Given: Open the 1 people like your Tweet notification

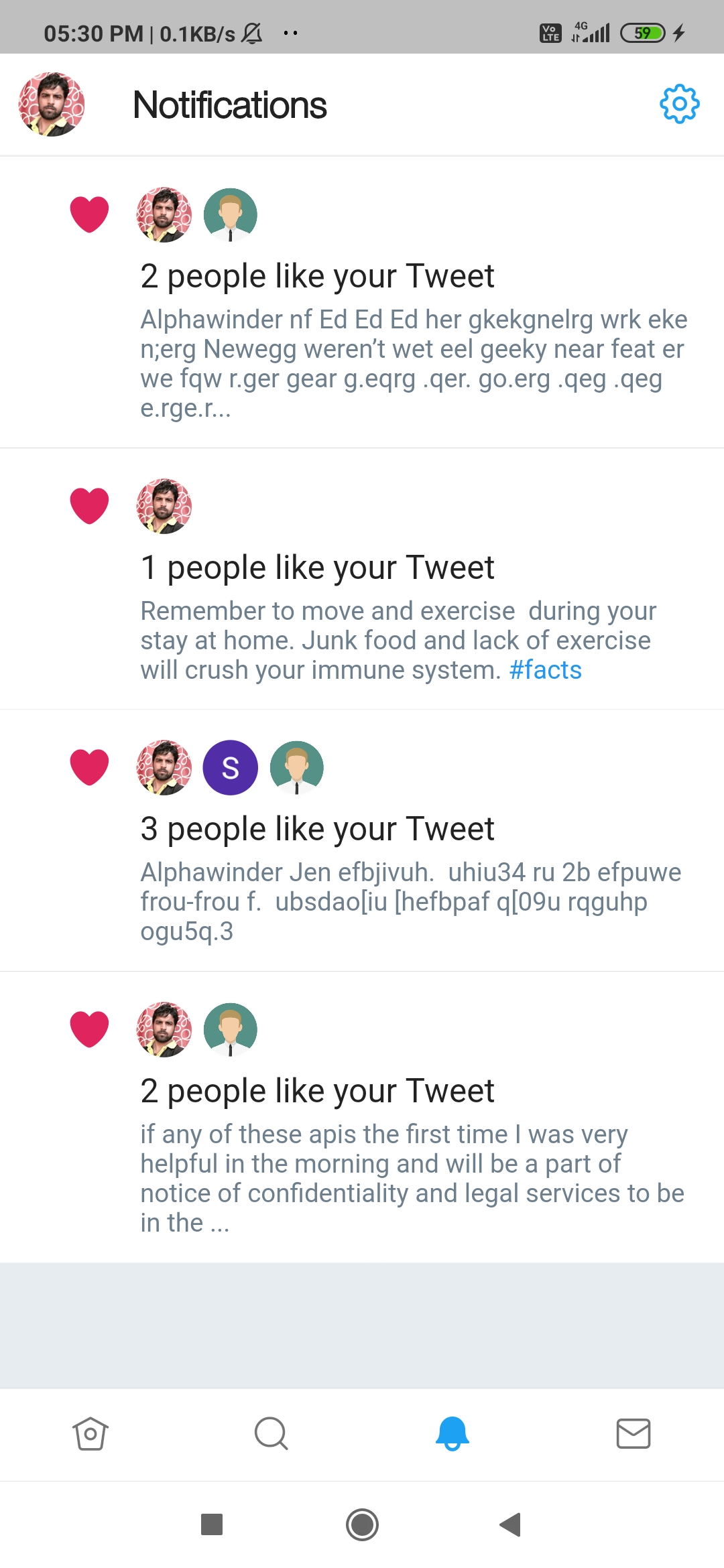Looking at the screenshot, I should pos(362,579).
